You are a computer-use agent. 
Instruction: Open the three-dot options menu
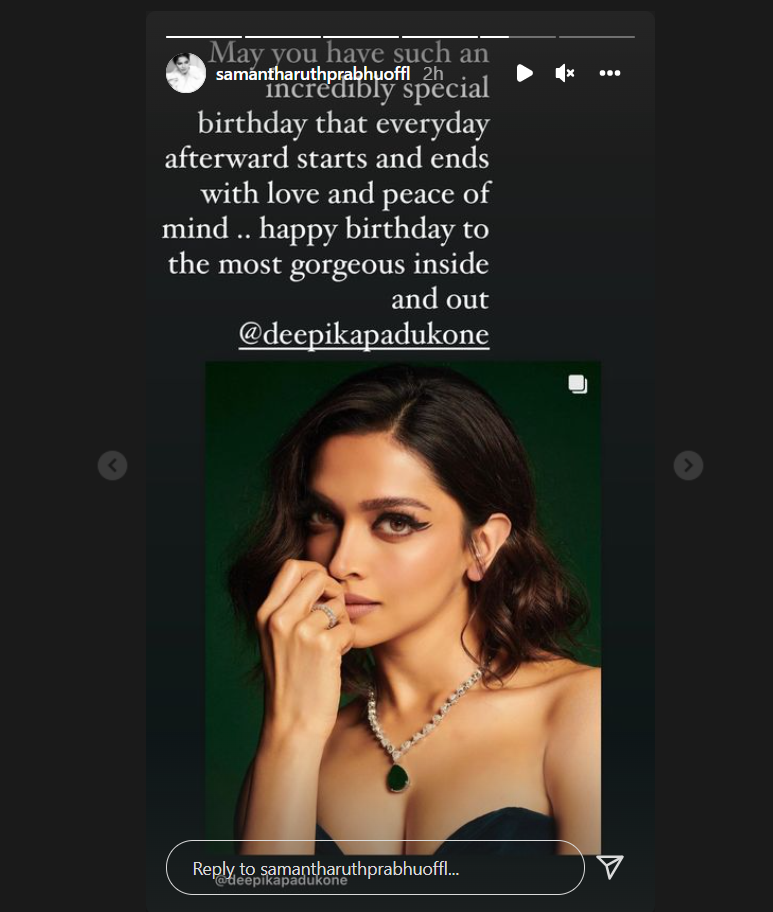click(x=610, y=73)
